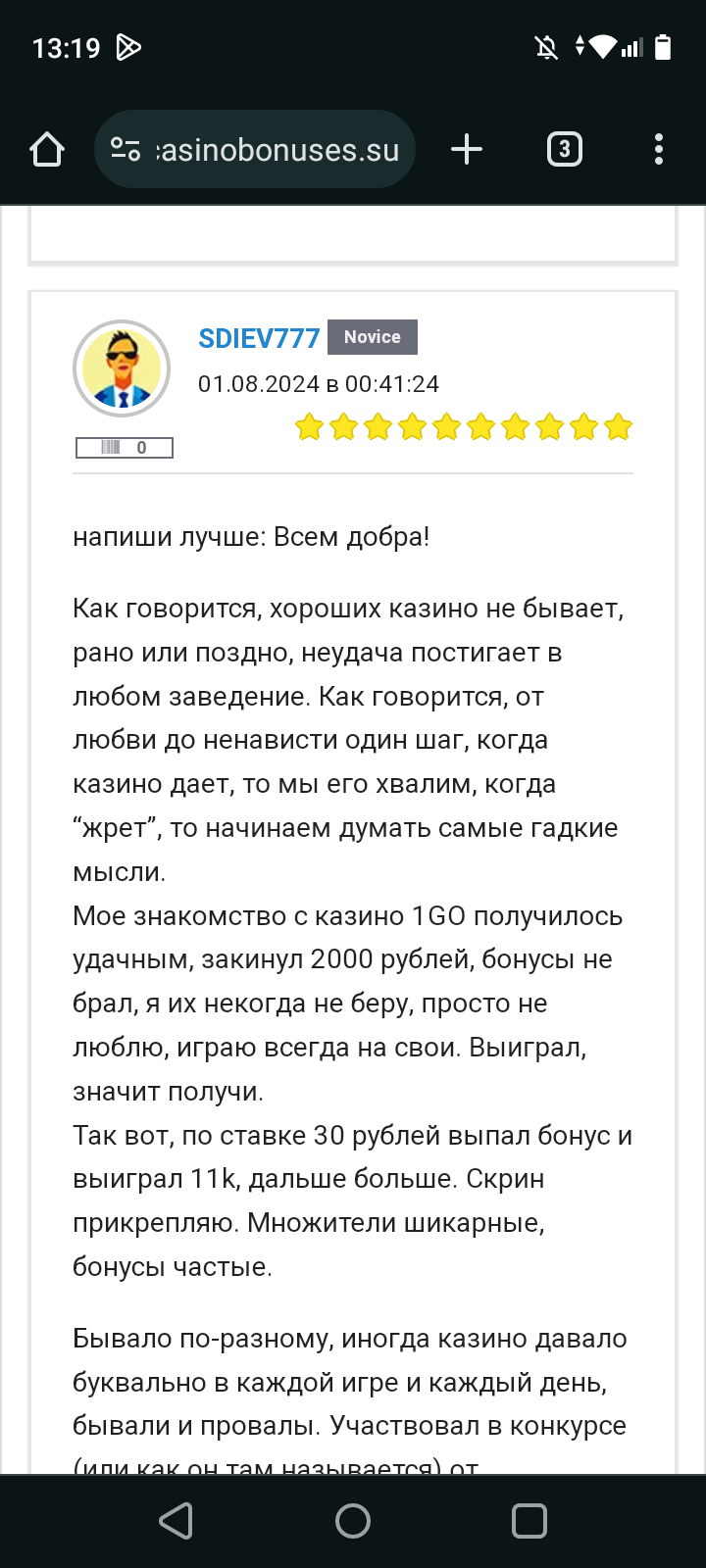Open the browser overflow menu

[658, 150]
